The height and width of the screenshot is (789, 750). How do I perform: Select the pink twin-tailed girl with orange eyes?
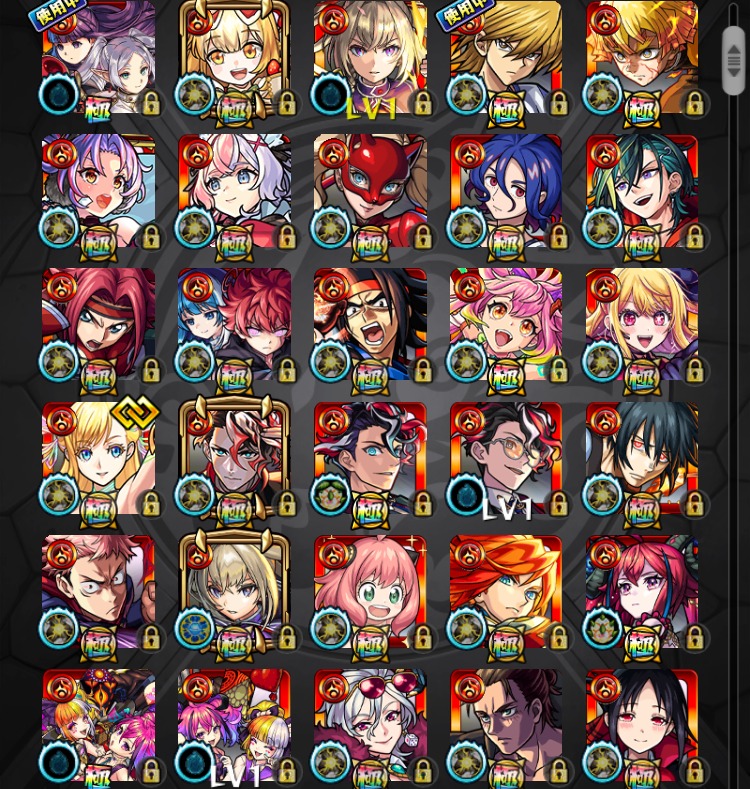point(506,323)
